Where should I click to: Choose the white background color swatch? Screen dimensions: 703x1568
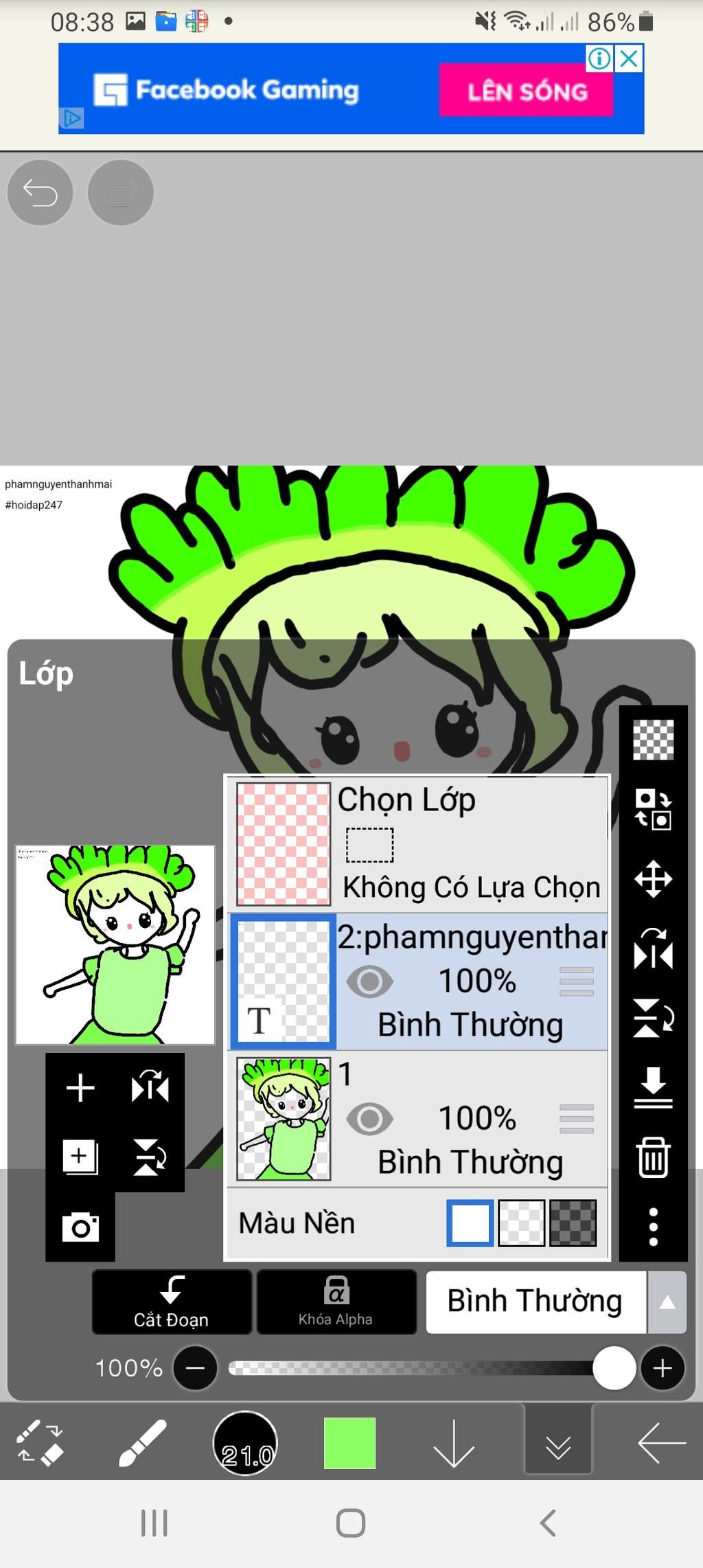pyautogui.click(x=470, y=1223)
